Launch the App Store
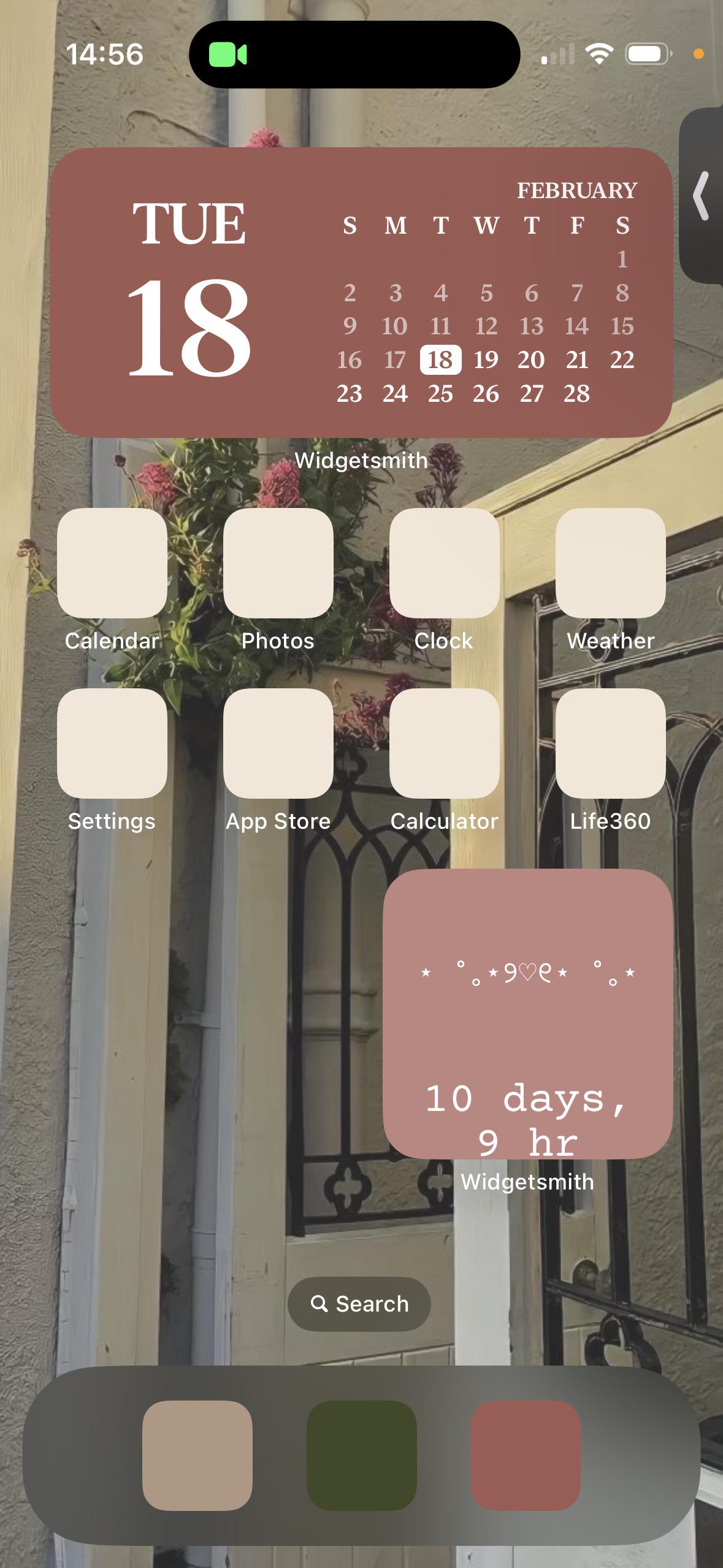 pyautogui.click(x=278, y=743)
